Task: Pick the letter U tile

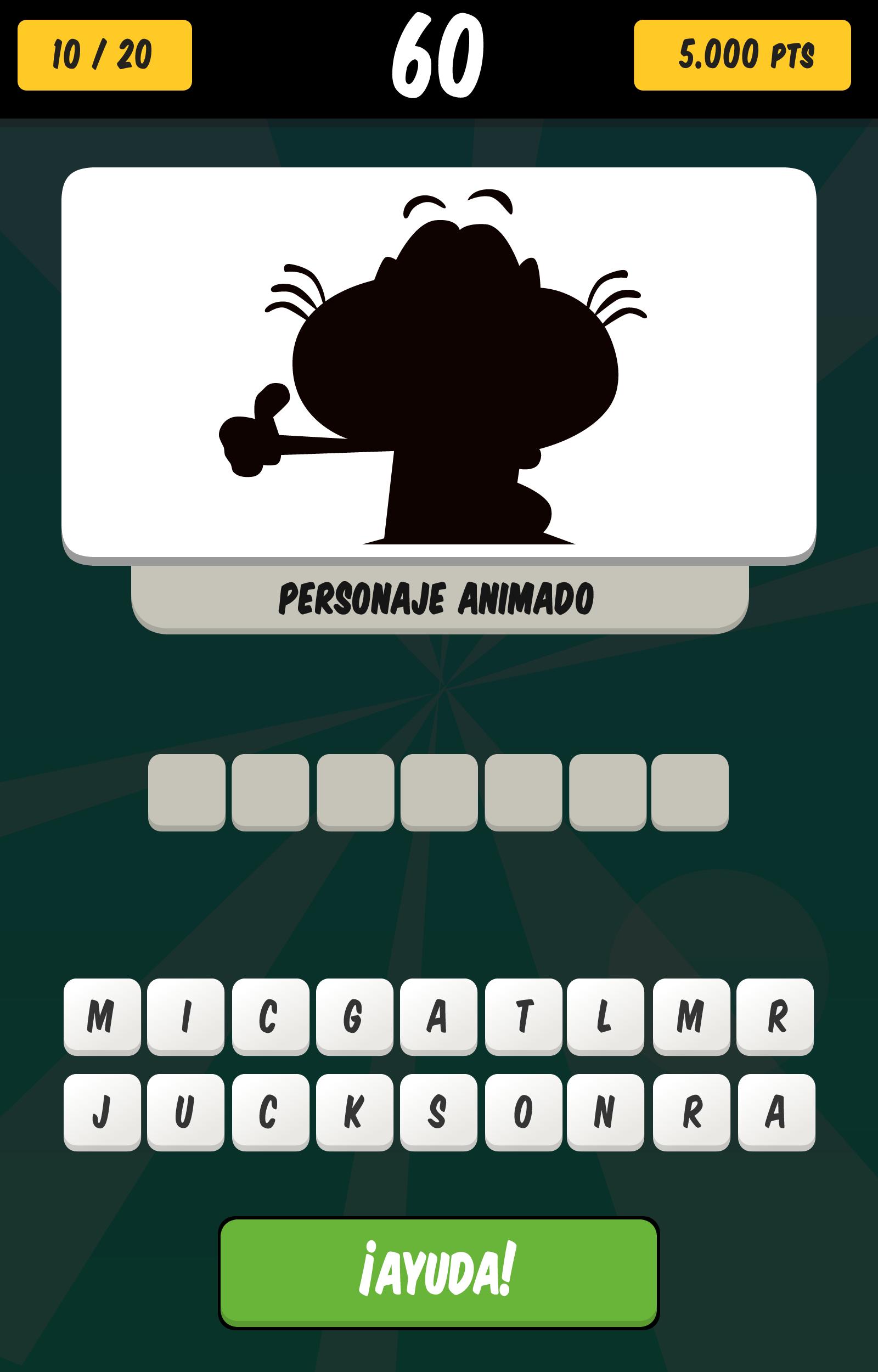Action: pyautogui.click(x=186, y=1111)
